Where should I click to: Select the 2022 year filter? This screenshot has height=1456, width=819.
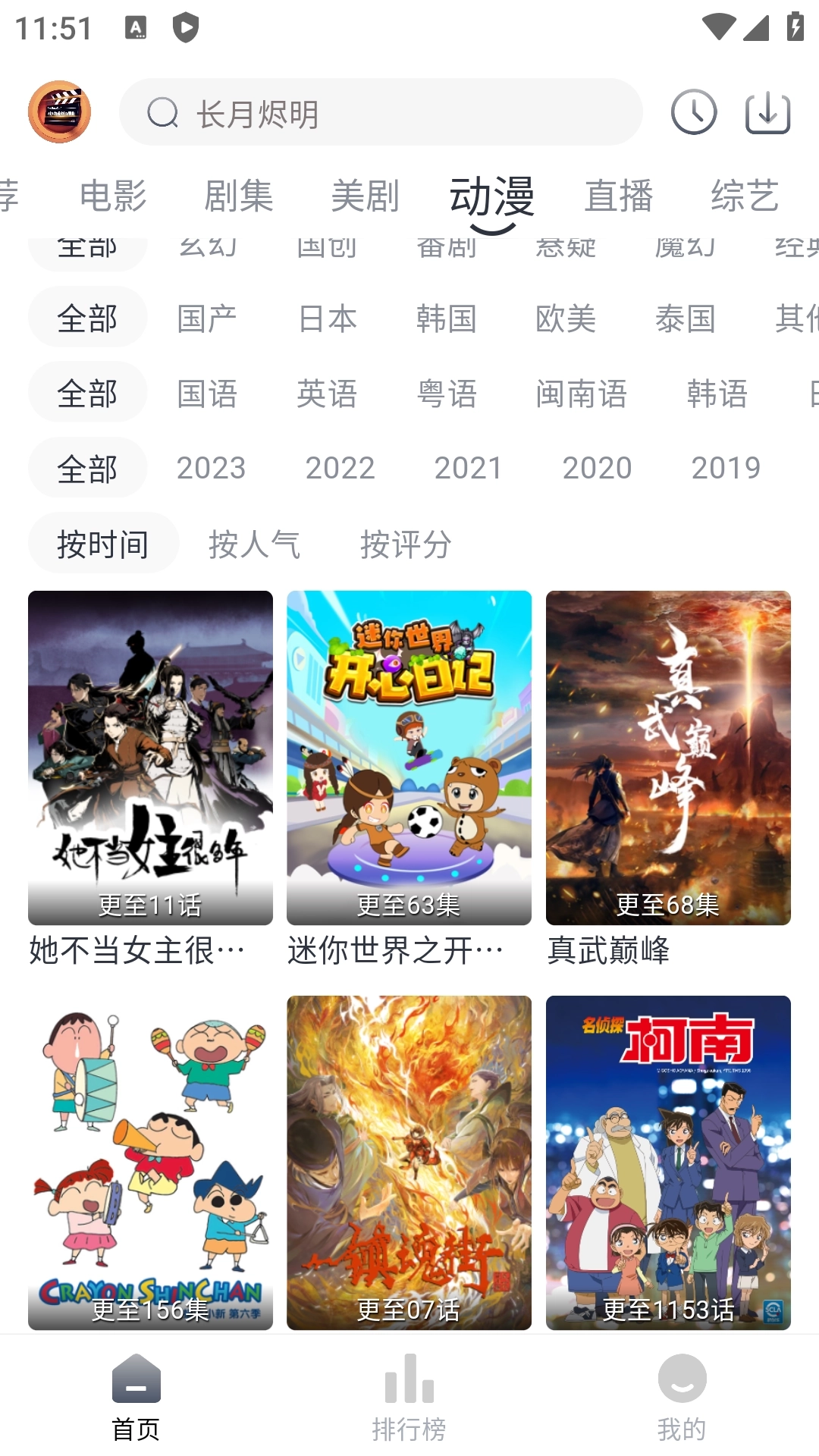tap(340, 468)
